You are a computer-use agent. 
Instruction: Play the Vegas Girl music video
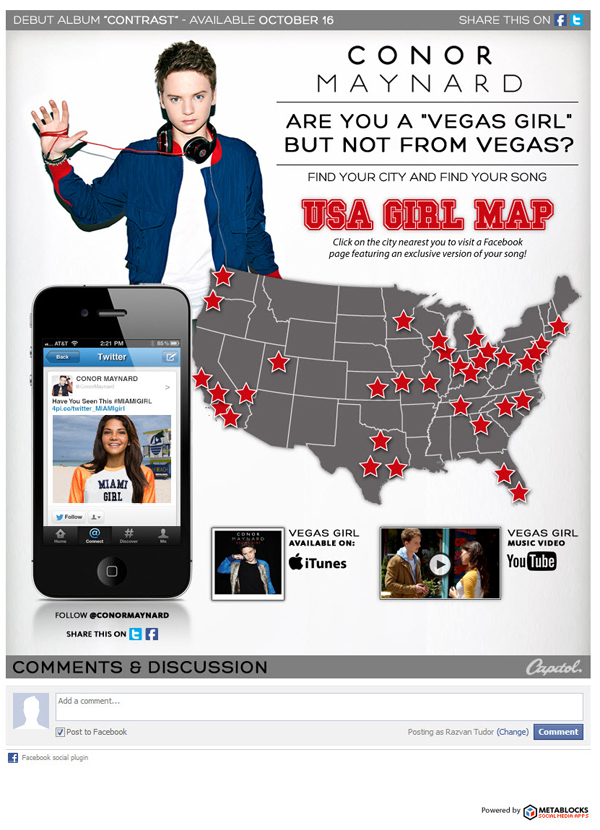tap(439, 563)
